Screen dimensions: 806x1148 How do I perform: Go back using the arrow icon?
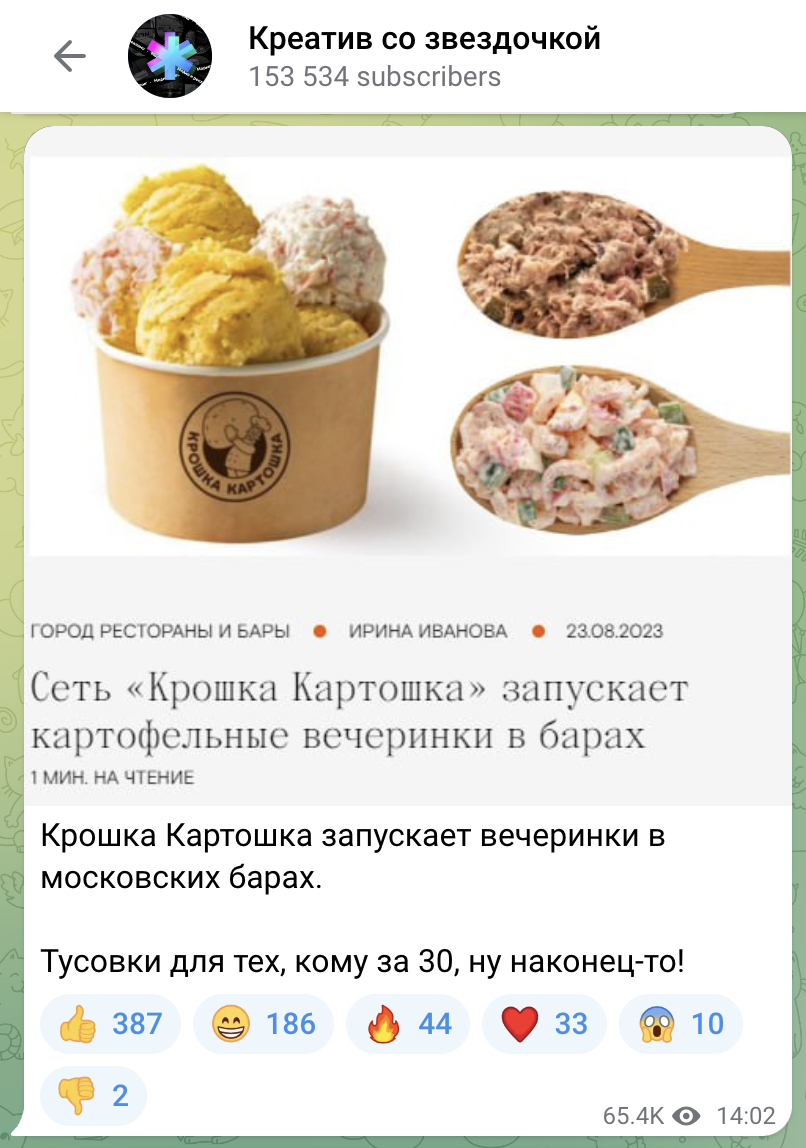coord(69,57)
